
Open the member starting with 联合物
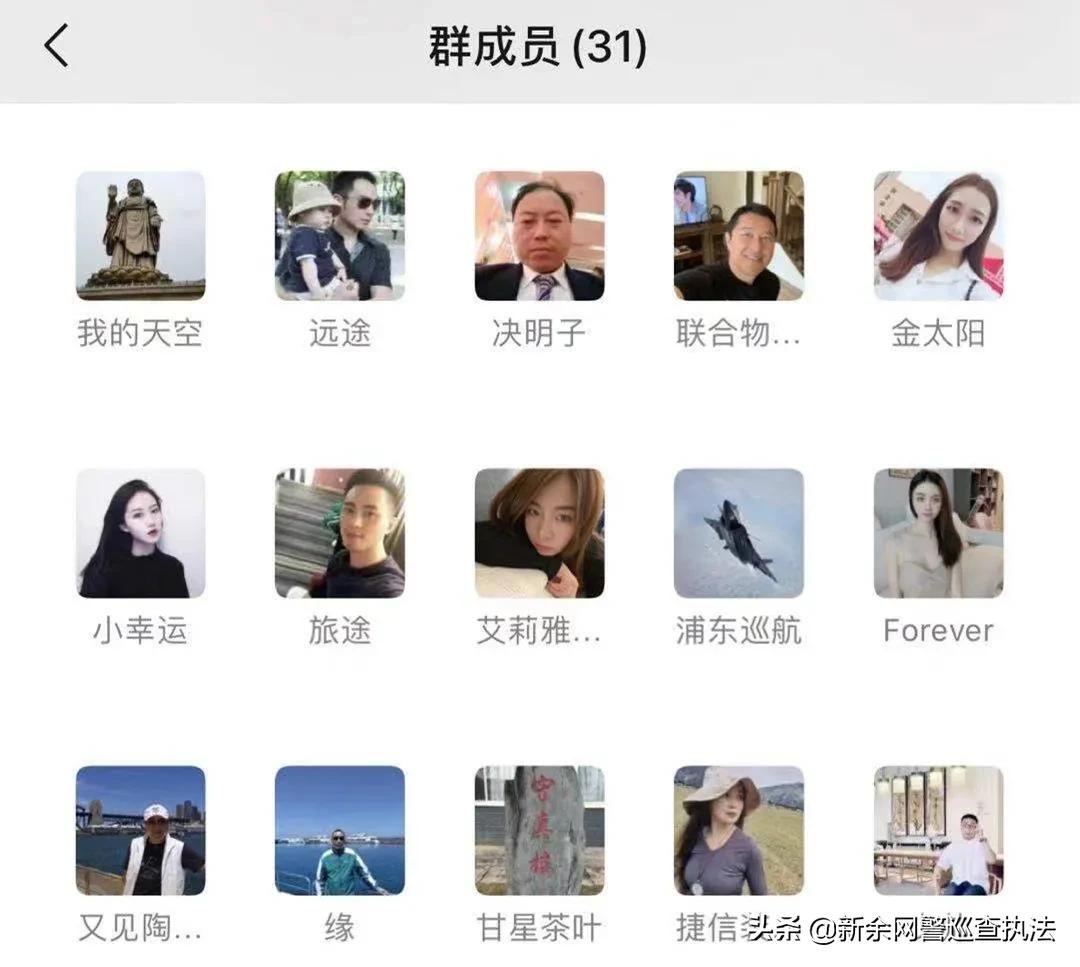point(738,236)
